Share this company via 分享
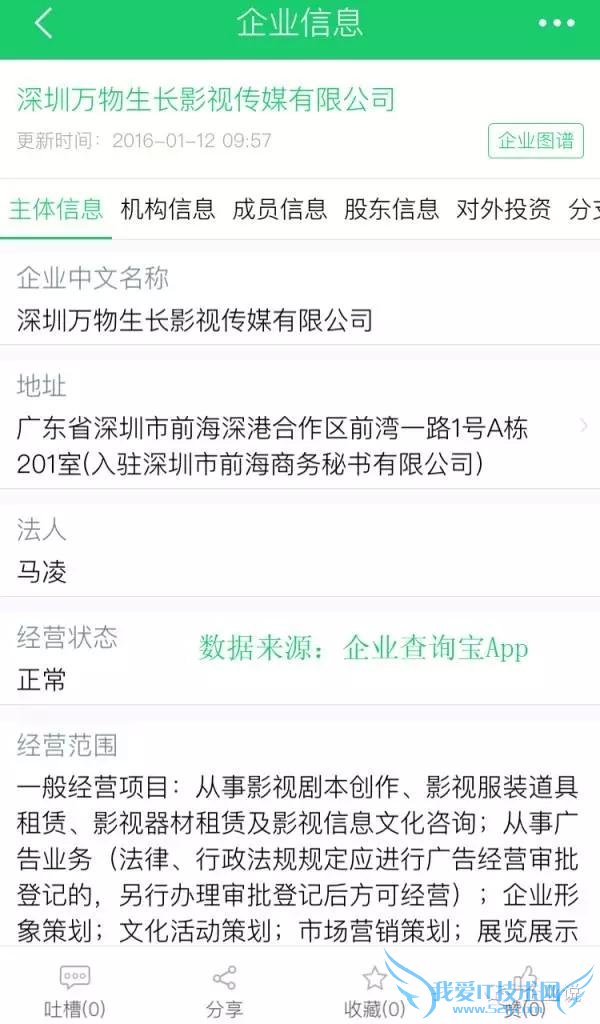Viewport: 600px width, 1024px height. click(x=225, y=990)
